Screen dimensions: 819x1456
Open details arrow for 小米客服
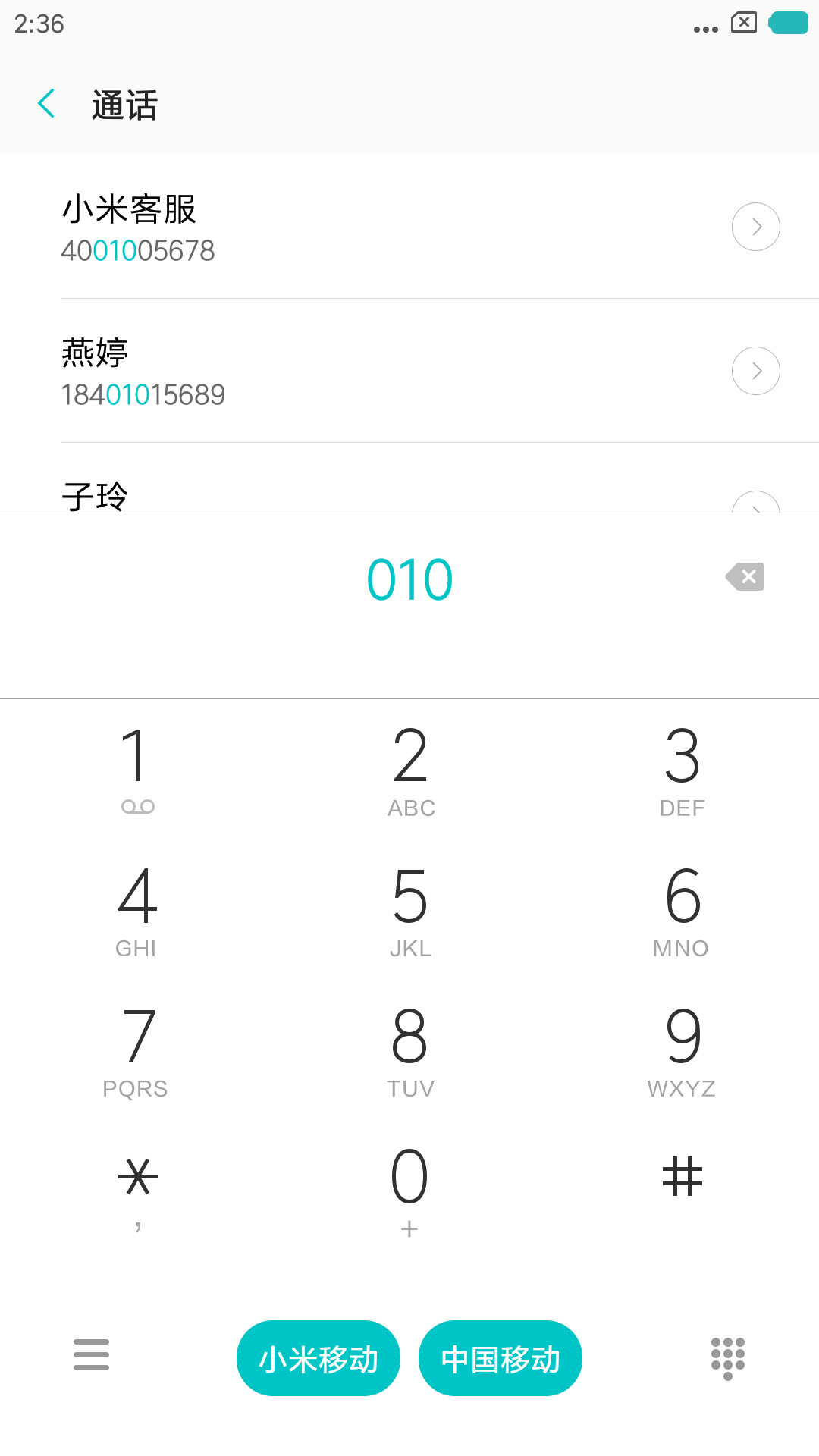pos(756,227)
